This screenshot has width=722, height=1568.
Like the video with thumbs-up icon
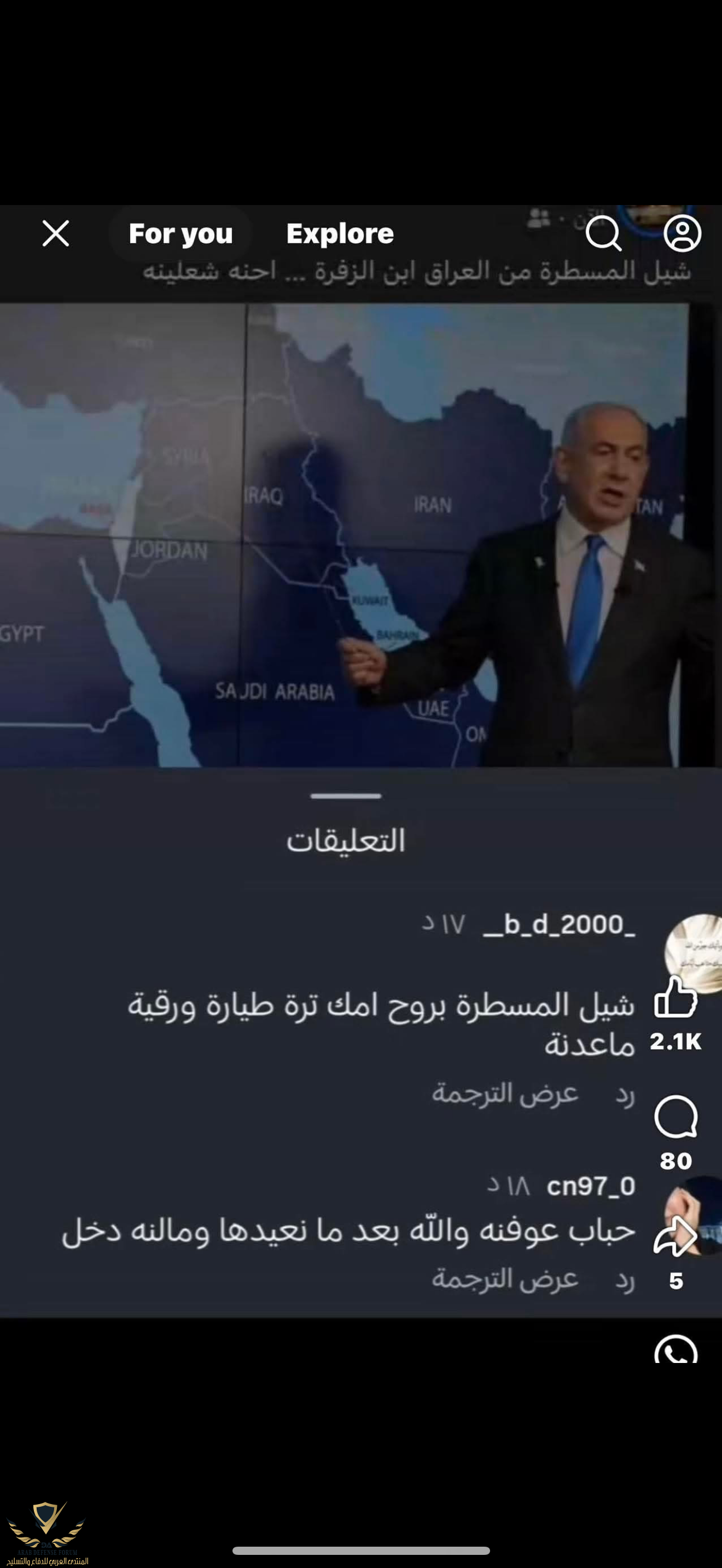[x=675, y=998]
